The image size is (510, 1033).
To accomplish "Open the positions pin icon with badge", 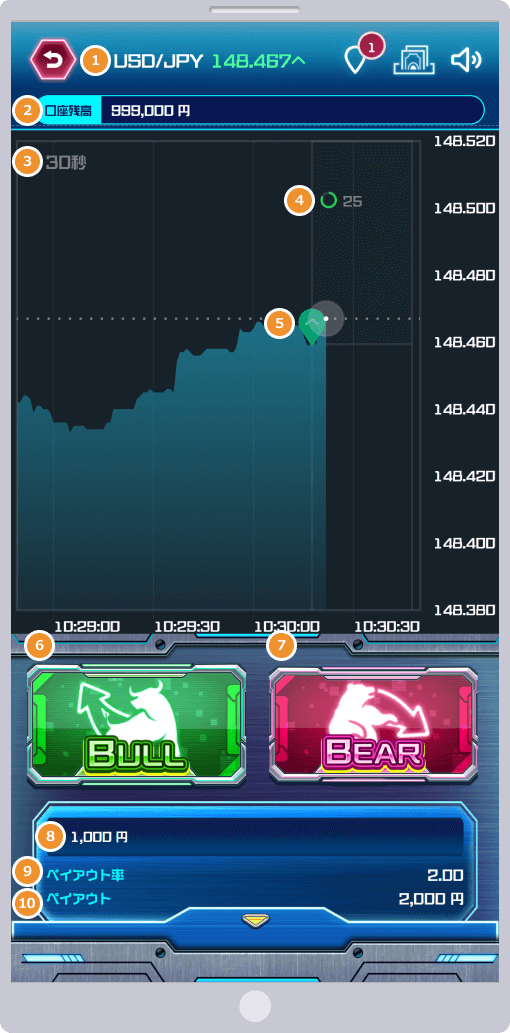I will pos(356,61).
